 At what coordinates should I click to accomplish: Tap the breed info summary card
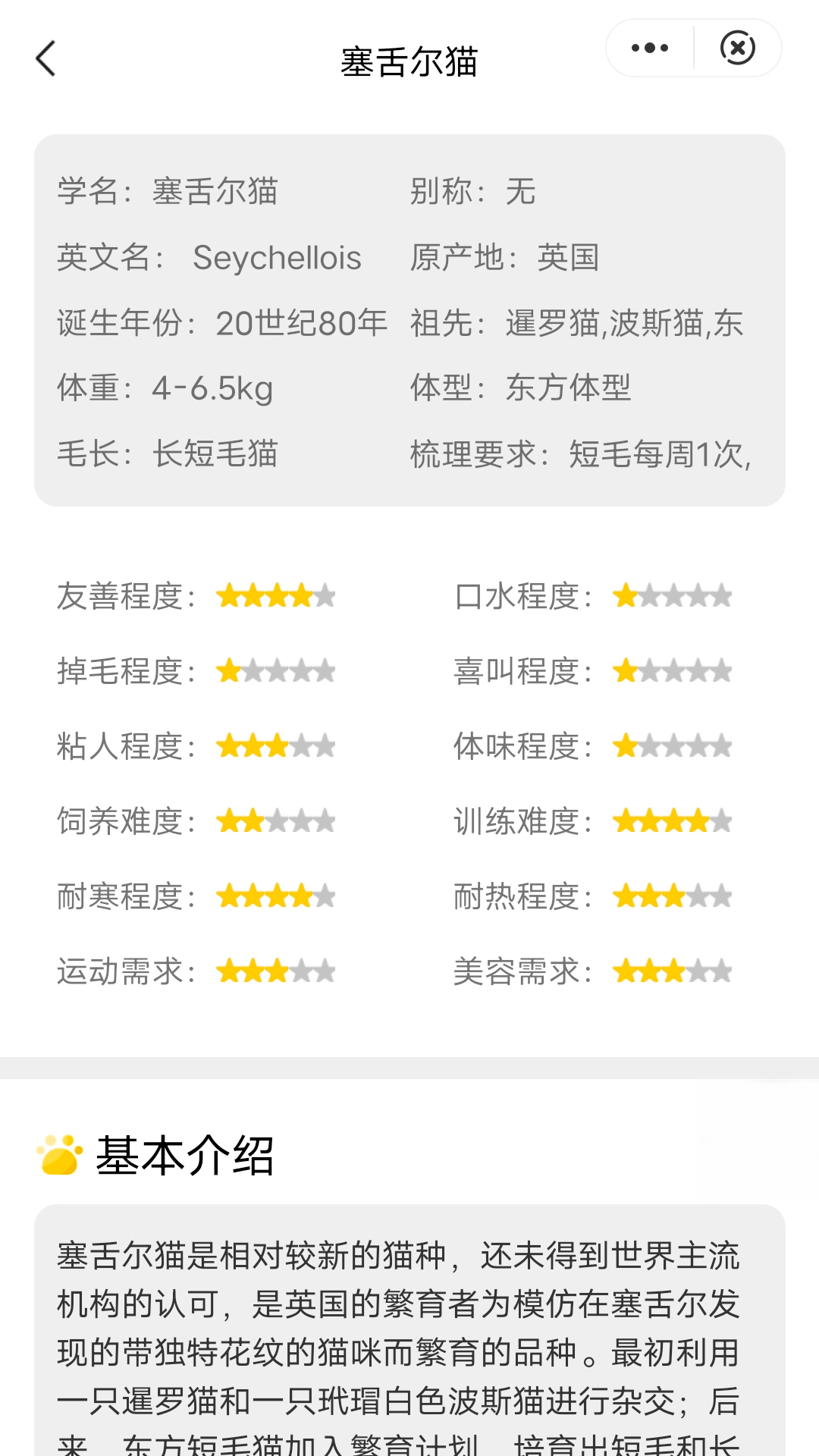coord(409,318)
